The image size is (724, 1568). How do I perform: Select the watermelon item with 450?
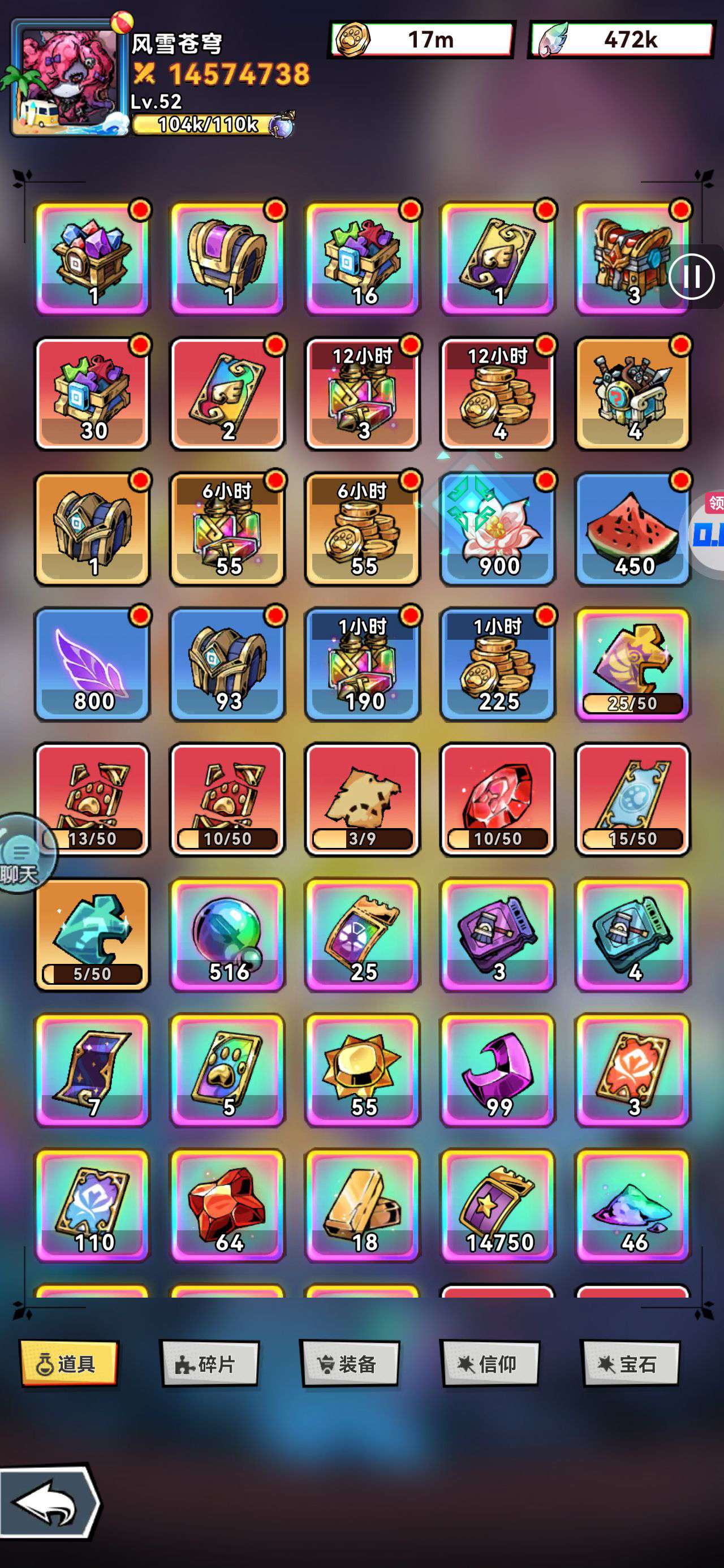[633, 528]
